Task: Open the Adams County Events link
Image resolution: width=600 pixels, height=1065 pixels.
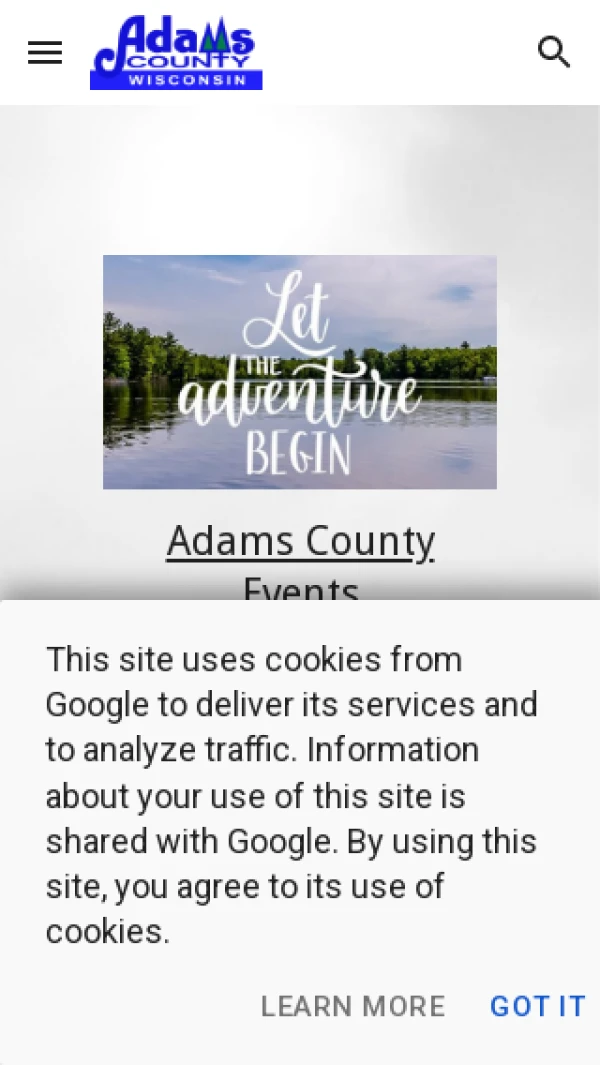Action: click(x=300, y=543)
